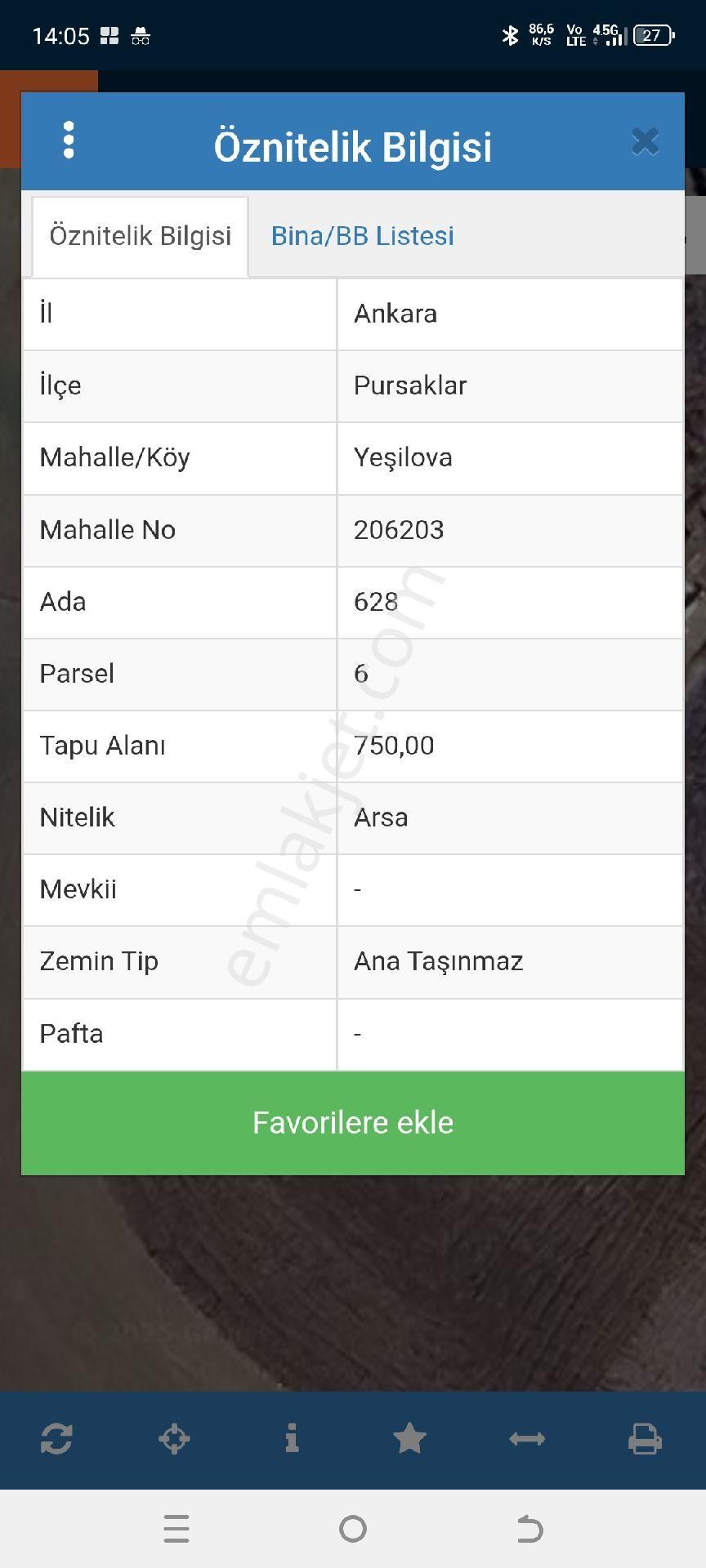Tap the star favorites icon in the toolbar
Viewport: 706px width, 1568px height.
click(409, 1439)
